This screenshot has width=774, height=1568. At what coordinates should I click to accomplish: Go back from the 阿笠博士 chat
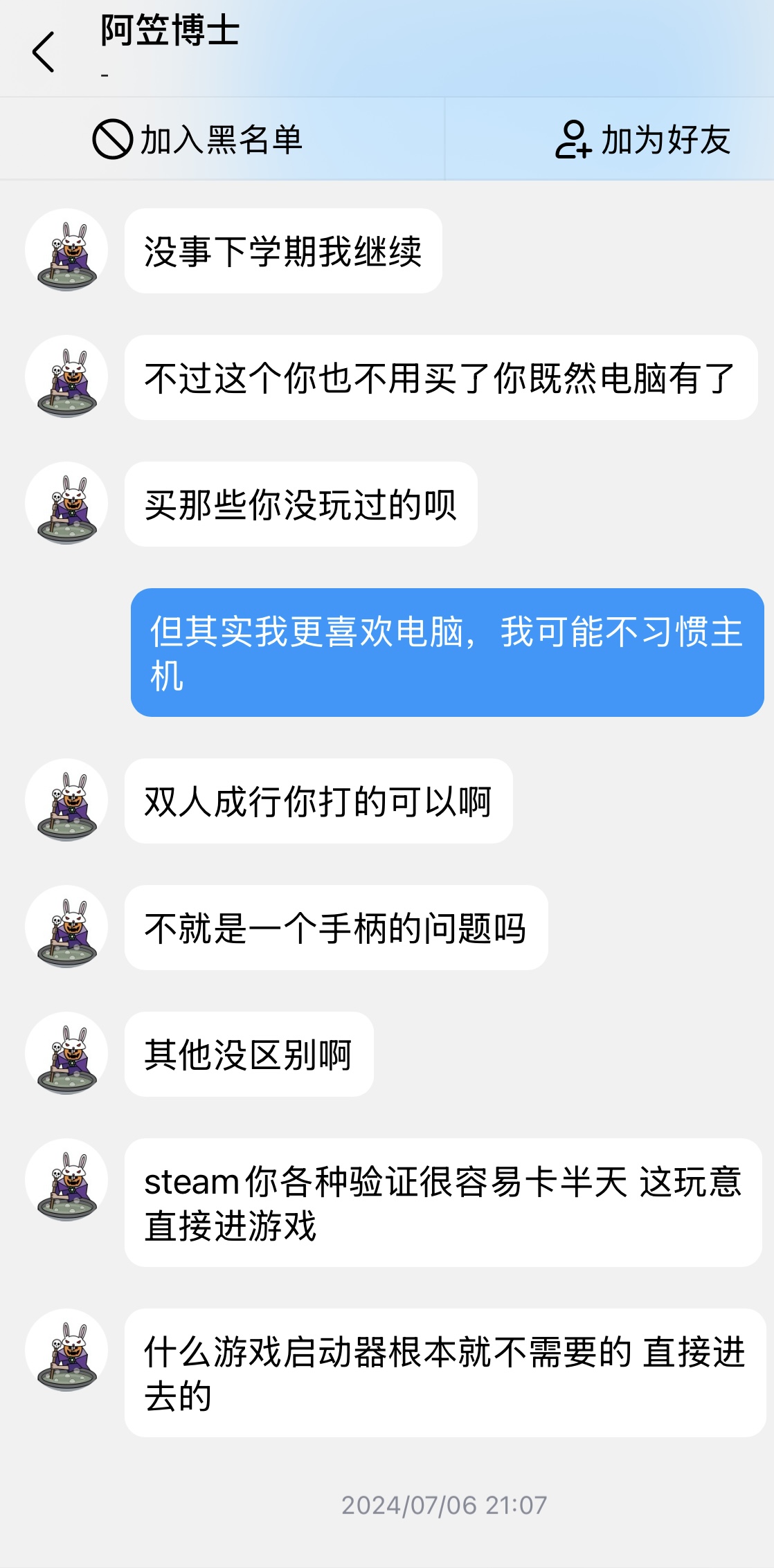click(x=43, y=52)
